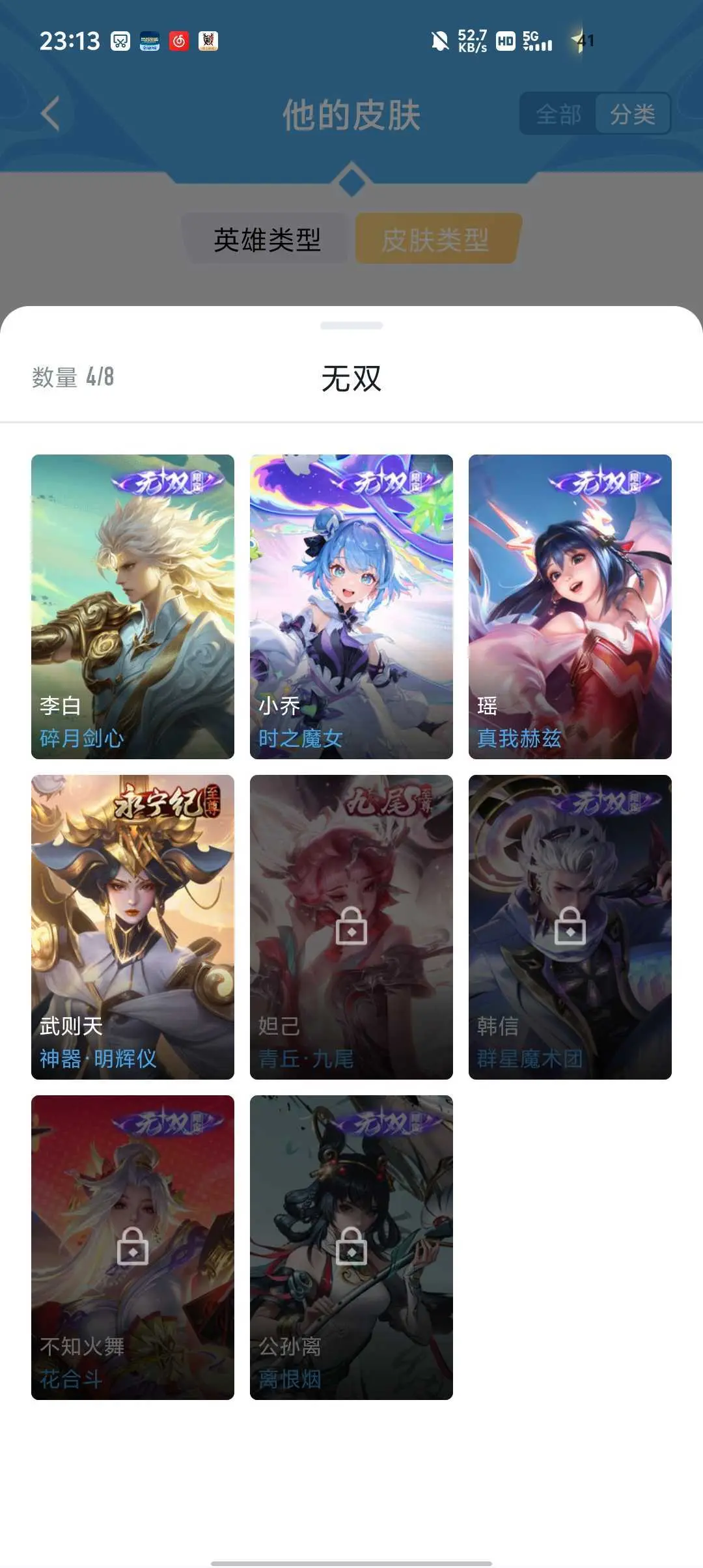Open the 李白 碎月剑心 skin card
This screenshot has width=703, height=1568.
pos(133,606)
